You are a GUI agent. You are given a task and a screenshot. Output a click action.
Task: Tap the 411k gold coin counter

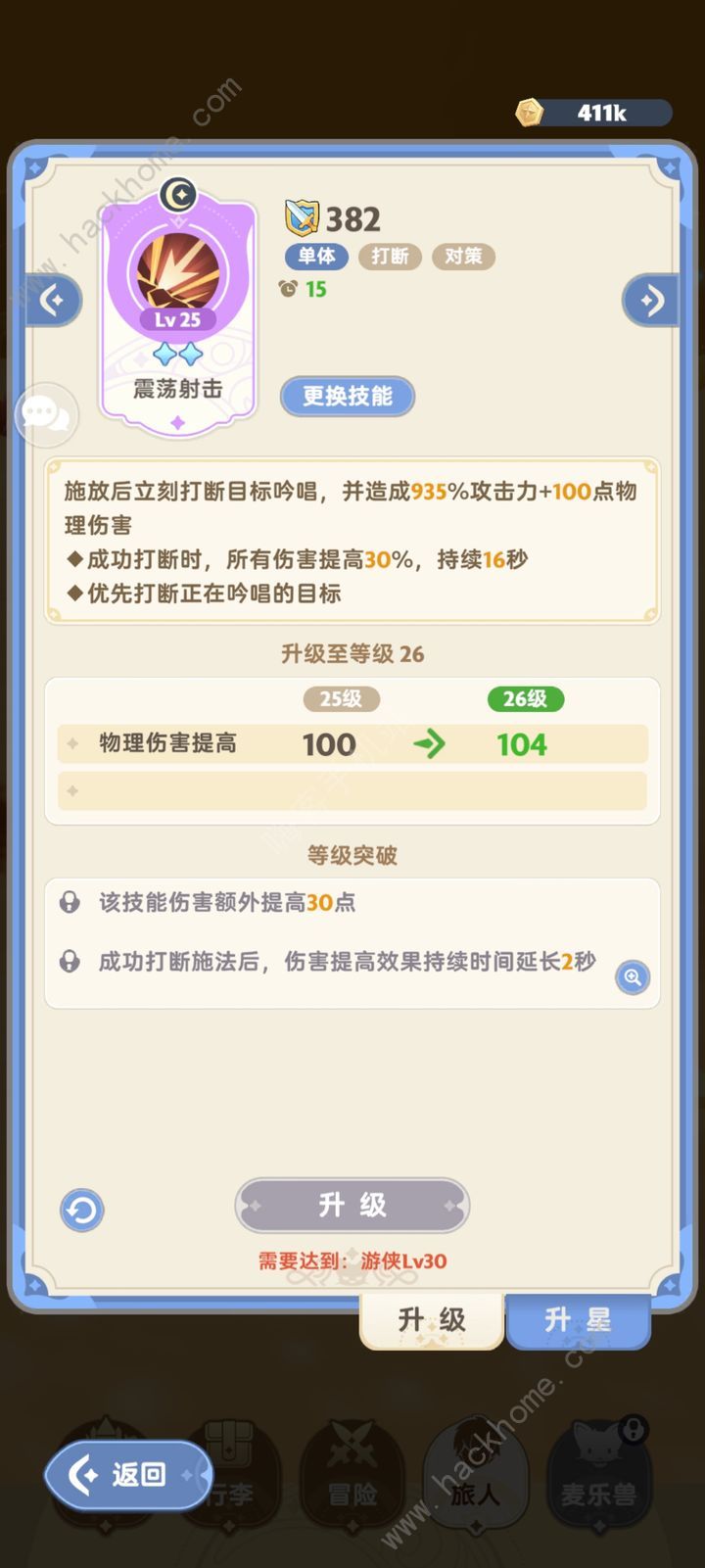(594, 113)
